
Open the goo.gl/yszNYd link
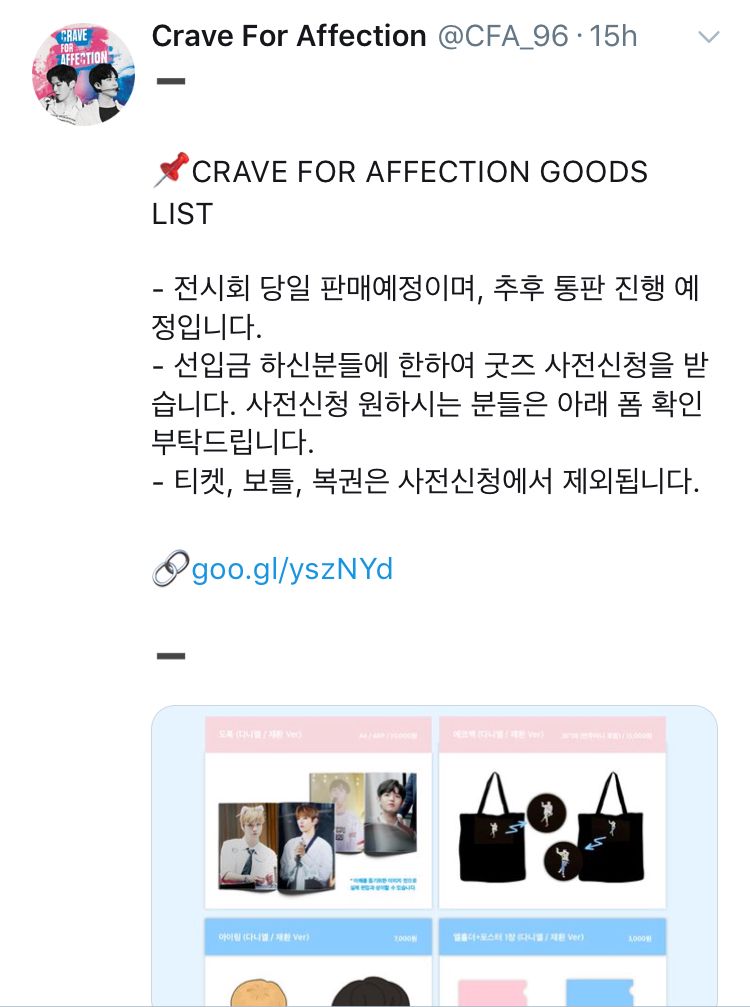pyautogui.click(x=292, y=569)
